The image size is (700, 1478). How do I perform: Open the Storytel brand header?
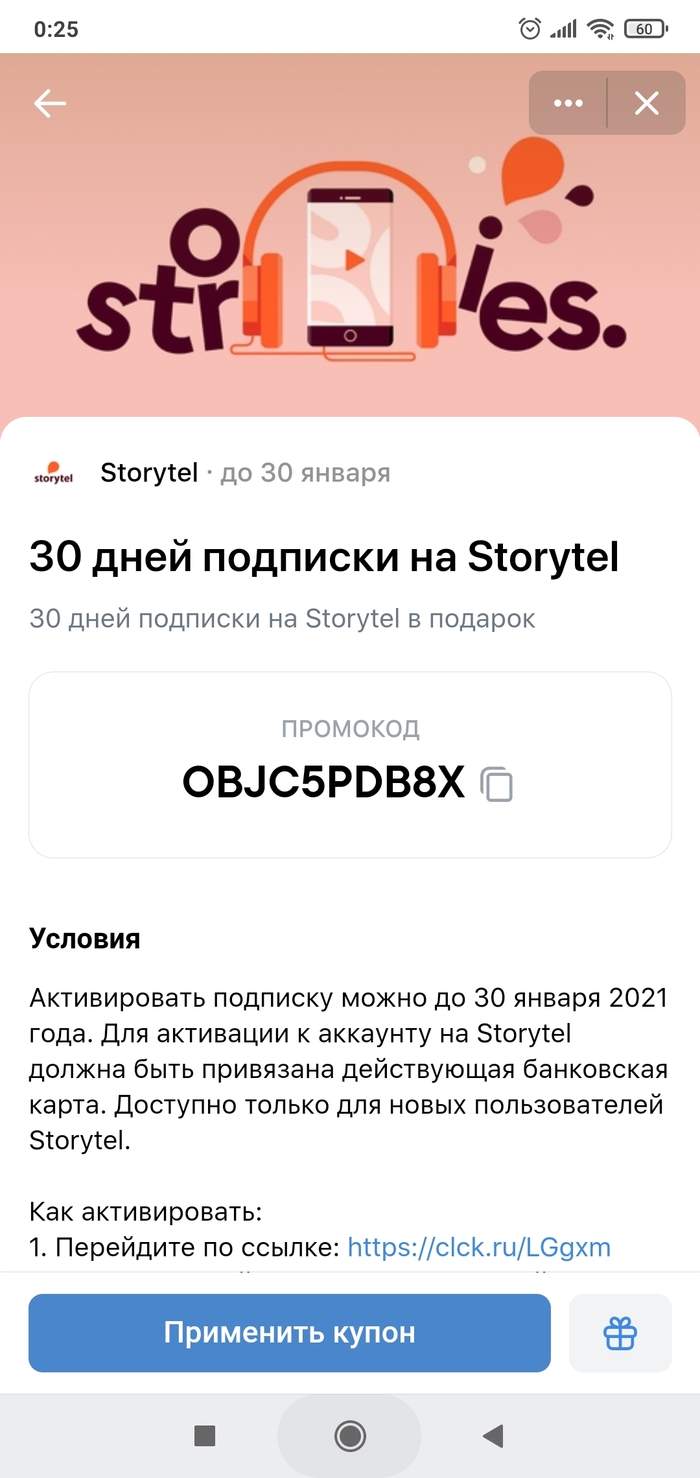point(148,473)
